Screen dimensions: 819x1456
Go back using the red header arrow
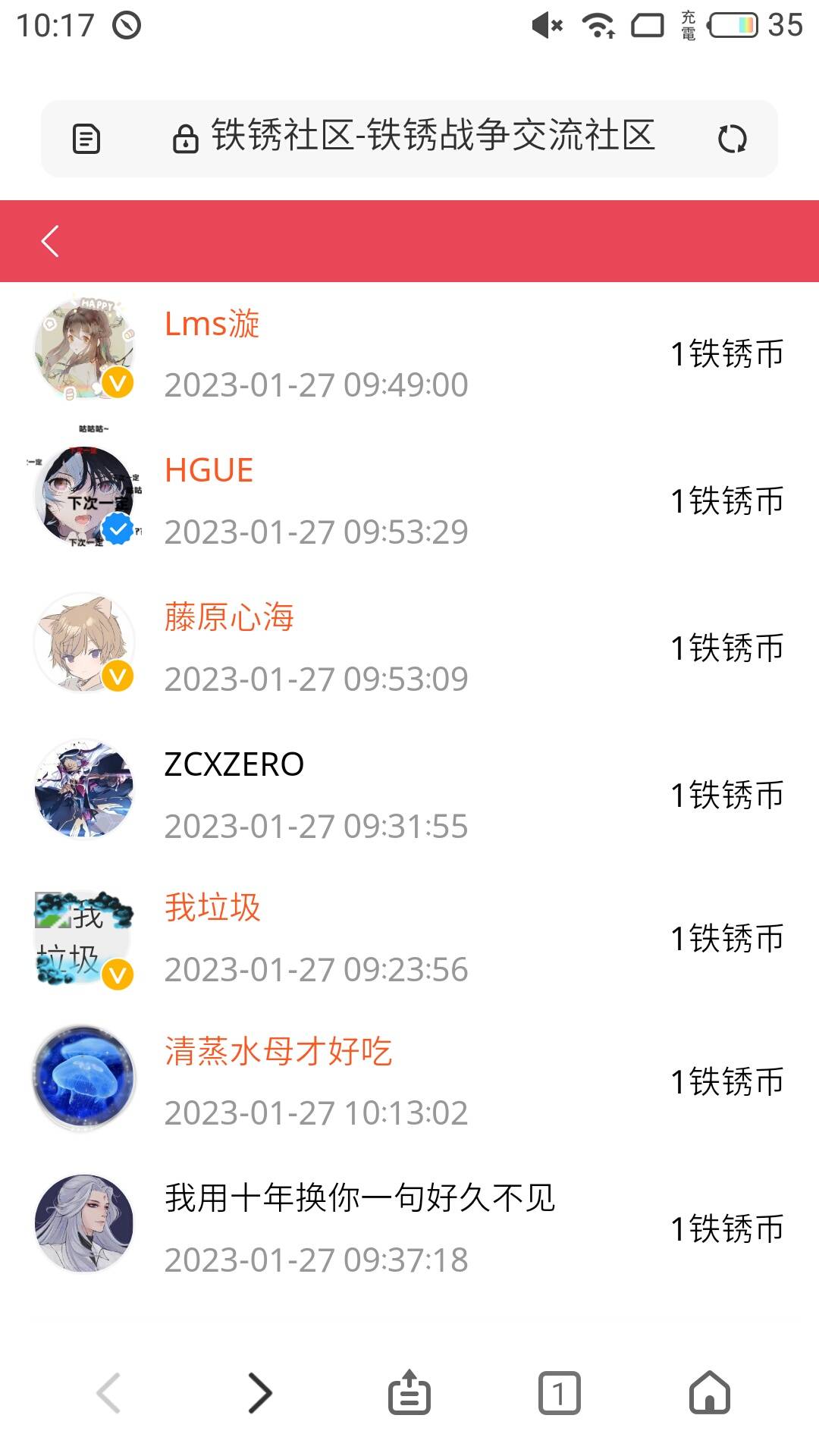(50, 241)
